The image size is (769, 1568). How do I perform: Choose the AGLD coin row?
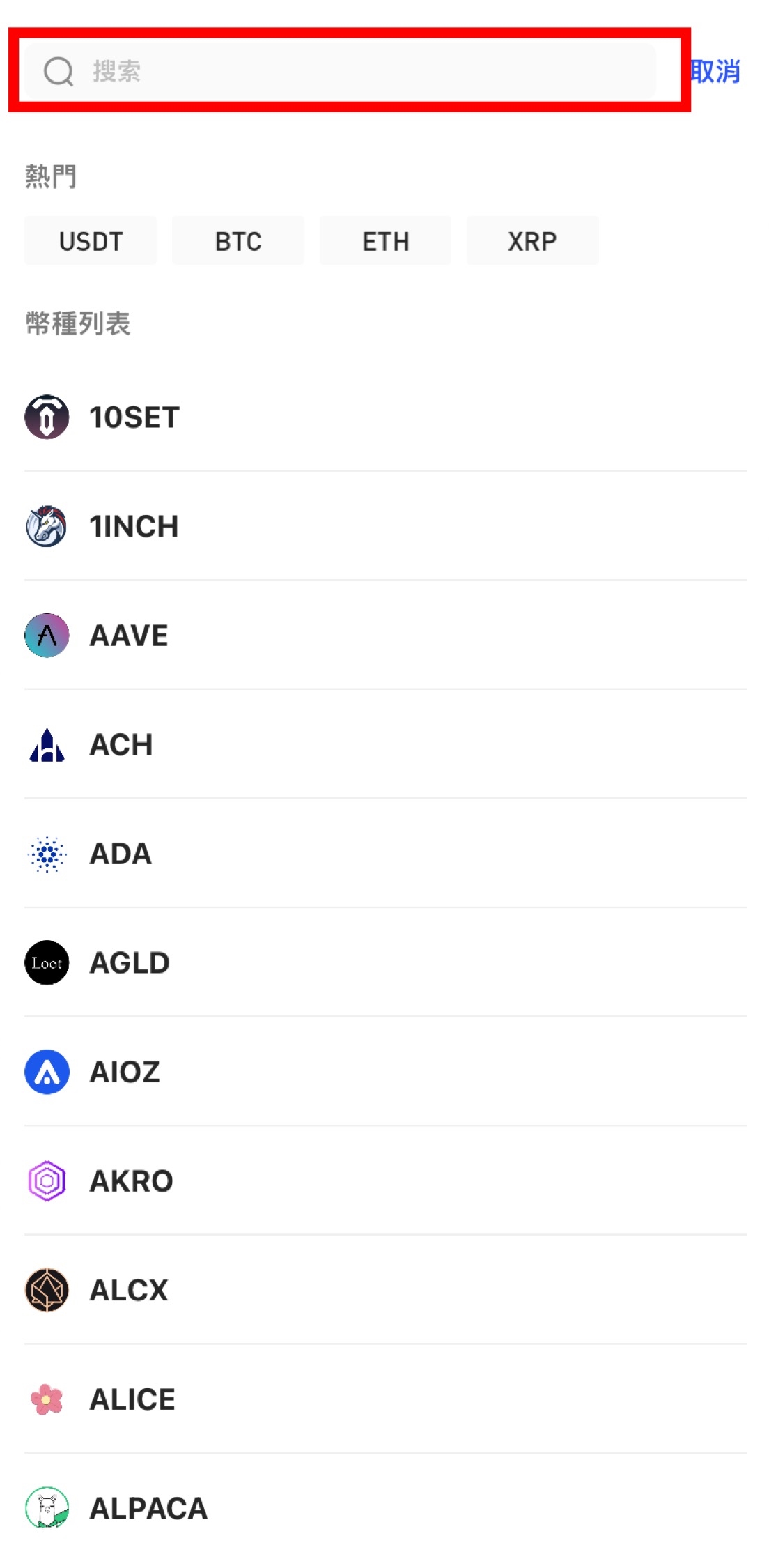(x=385, y=962)
